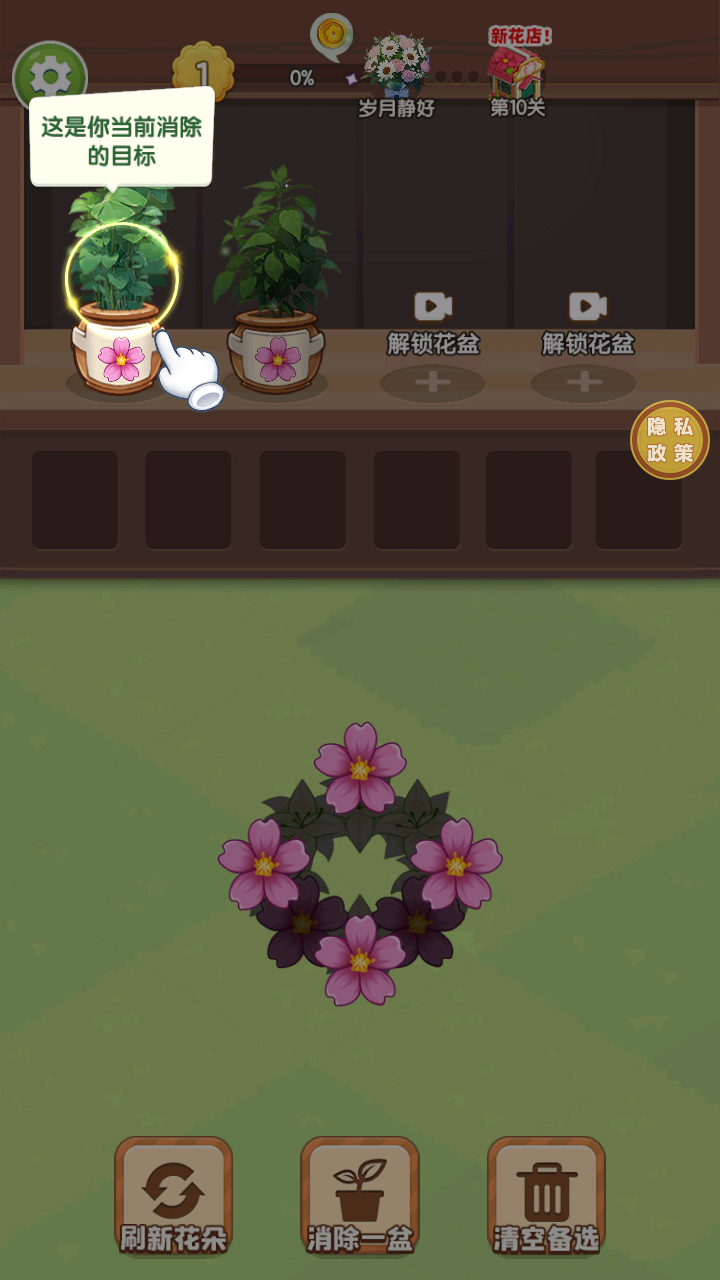The width and height of the screenshot is (720, 1280).
Task: Pick the pink flower at the bottom of the wreath
Action: point(360,960)
